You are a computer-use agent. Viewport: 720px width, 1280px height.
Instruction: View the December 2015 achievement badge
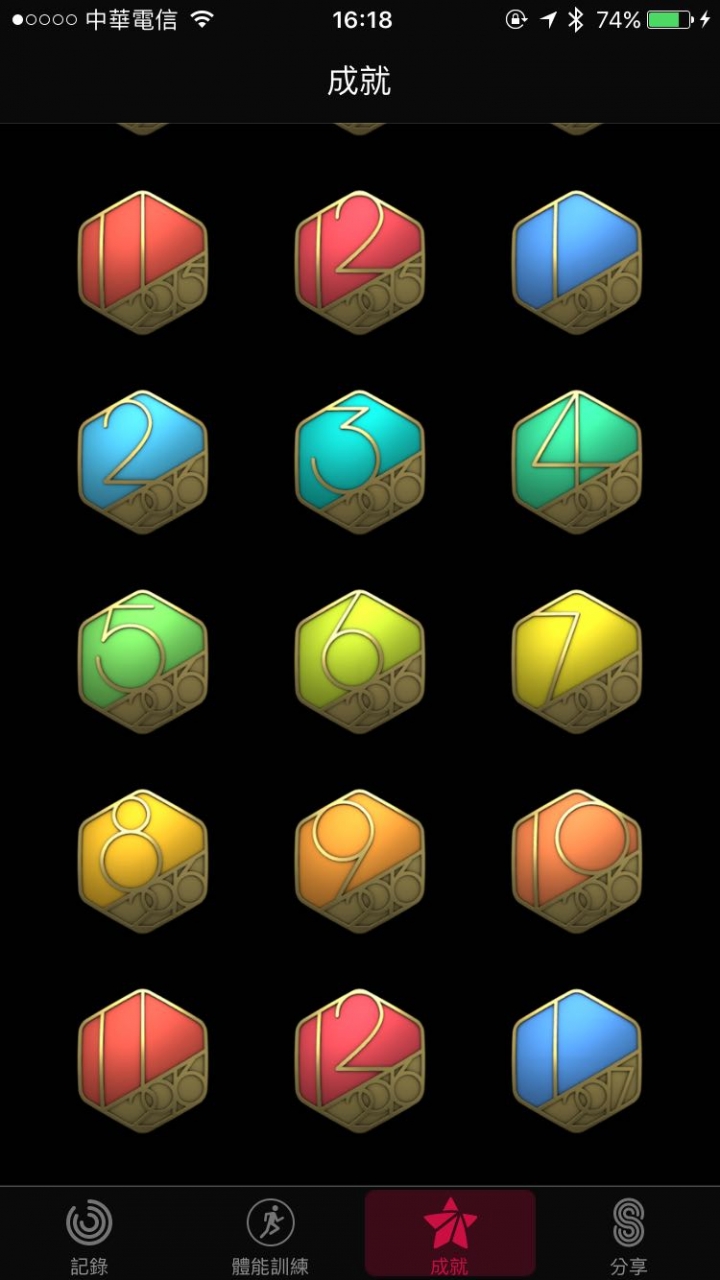pyautogui.click(x=360, y=262)
